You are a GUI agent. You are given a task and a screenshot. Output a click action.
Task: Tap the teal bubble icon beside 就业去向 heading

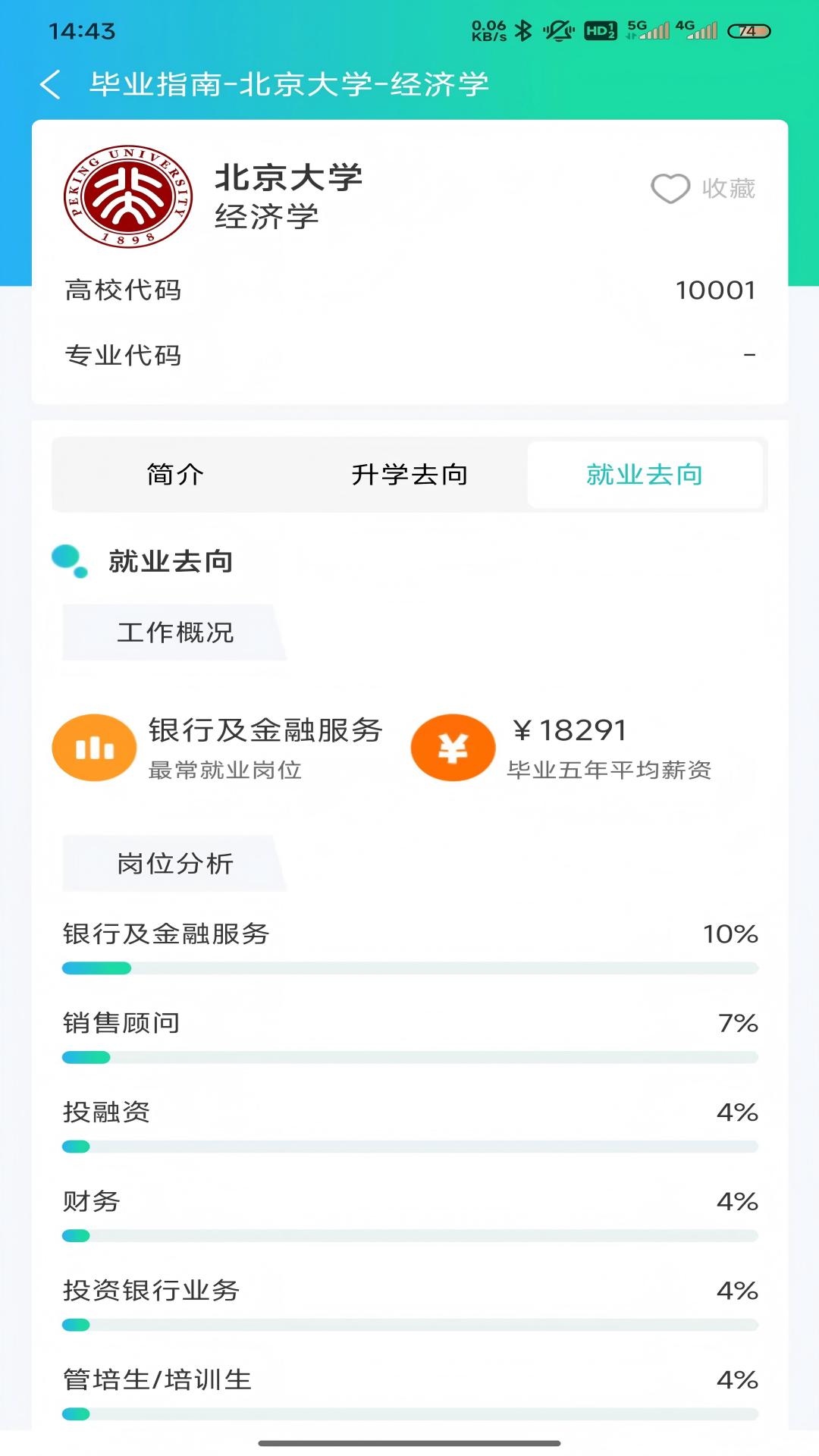click(x=70, y=560)
